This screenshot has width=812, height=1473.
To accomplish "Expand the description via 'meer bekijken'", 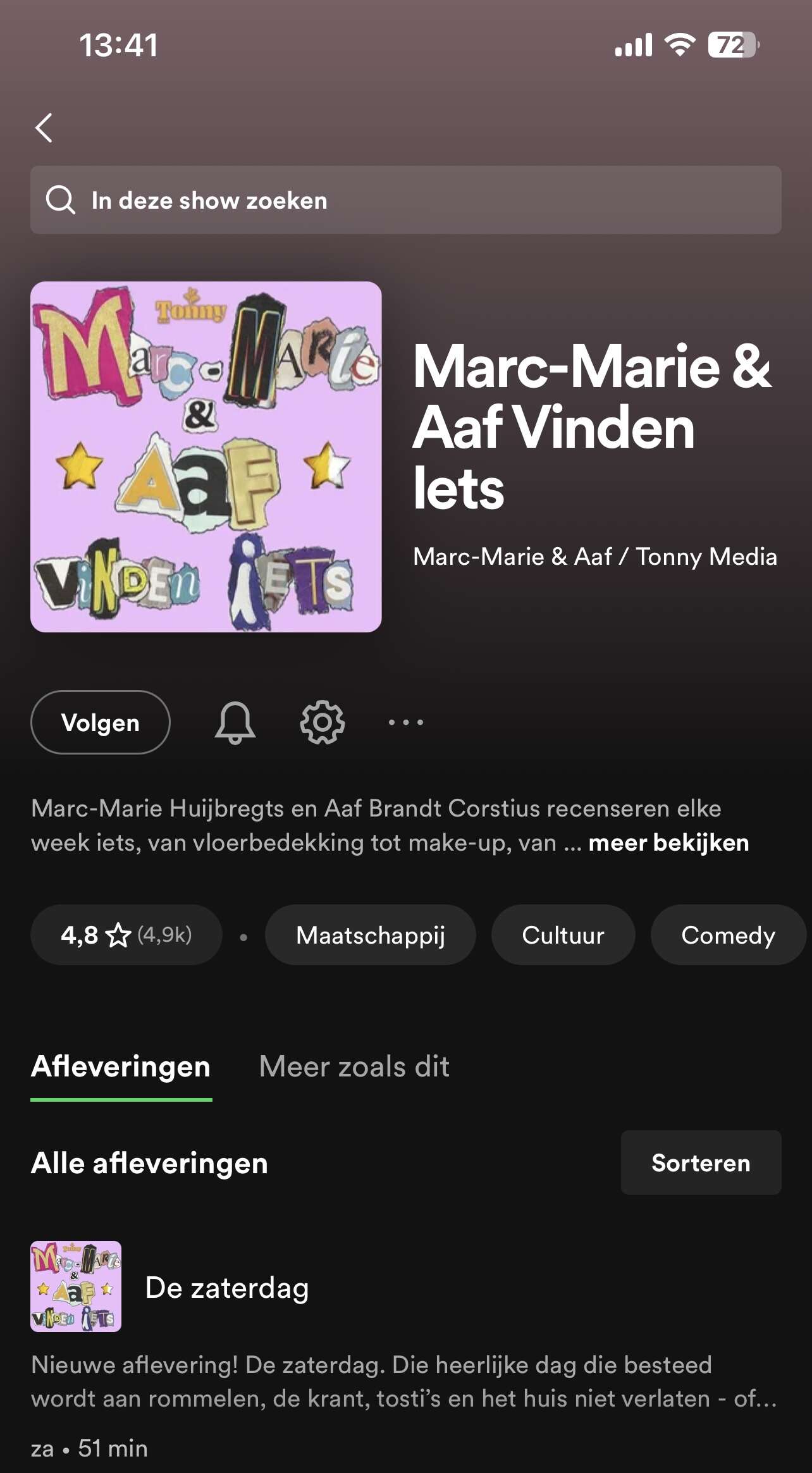I will (x=668, y=842).
